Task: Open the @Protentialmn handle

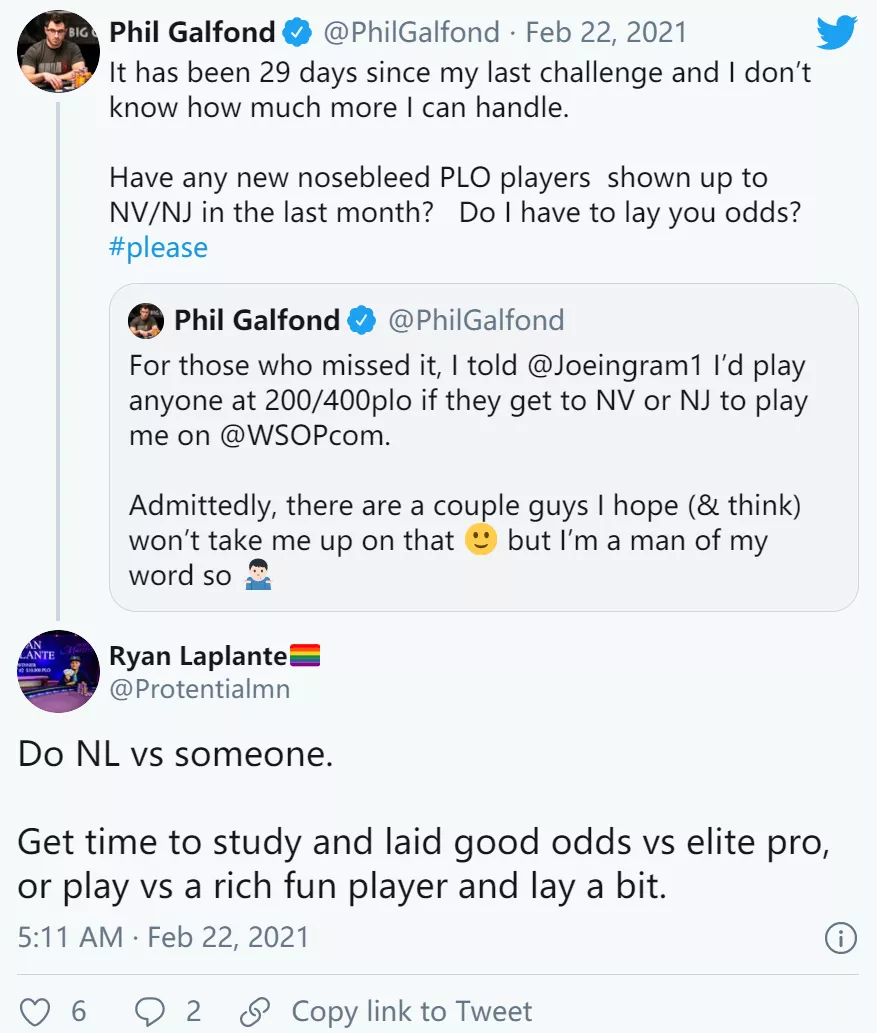Action: (199, 689)
